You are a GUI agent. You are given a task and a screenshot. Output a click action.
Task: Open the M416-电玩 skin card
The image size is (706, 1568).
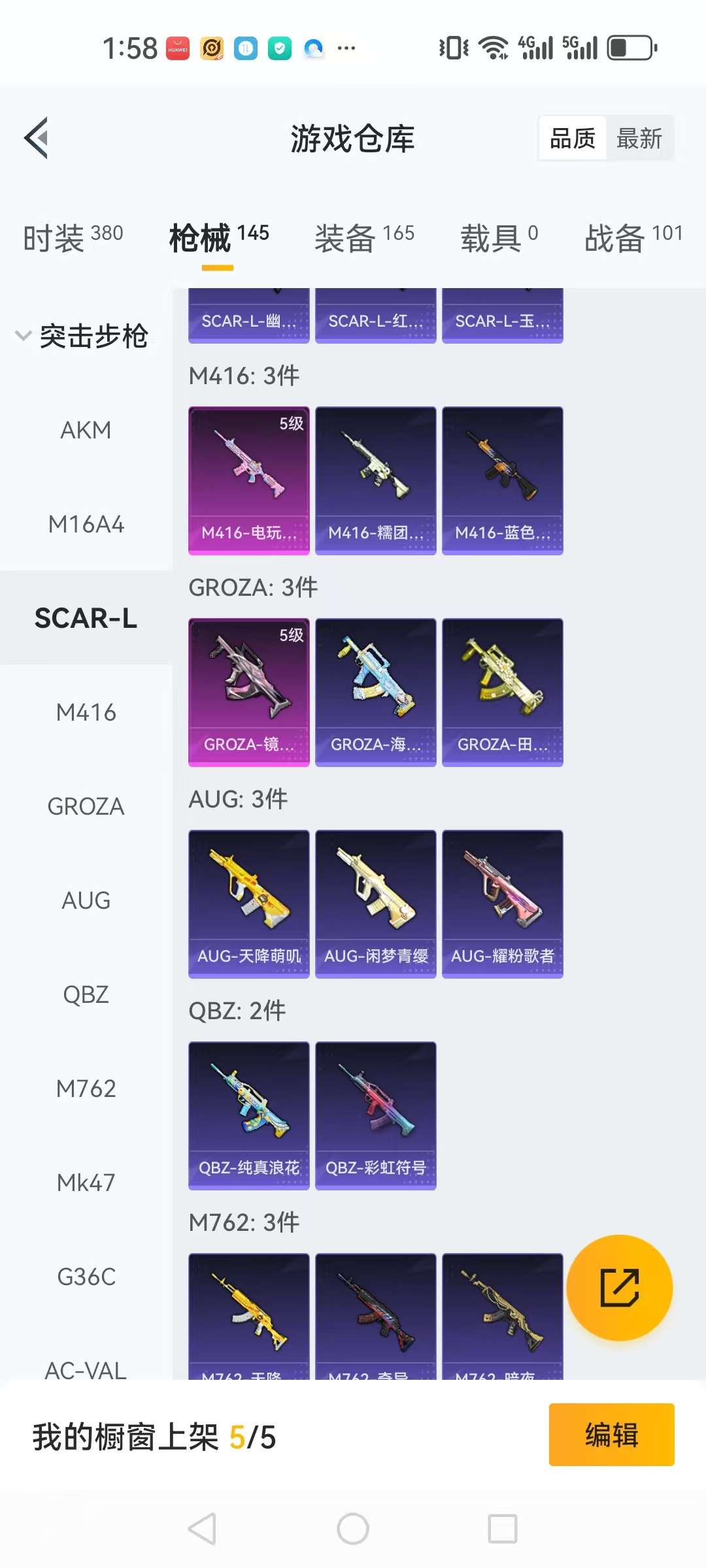pyautogui.click(x=248, y=481)
